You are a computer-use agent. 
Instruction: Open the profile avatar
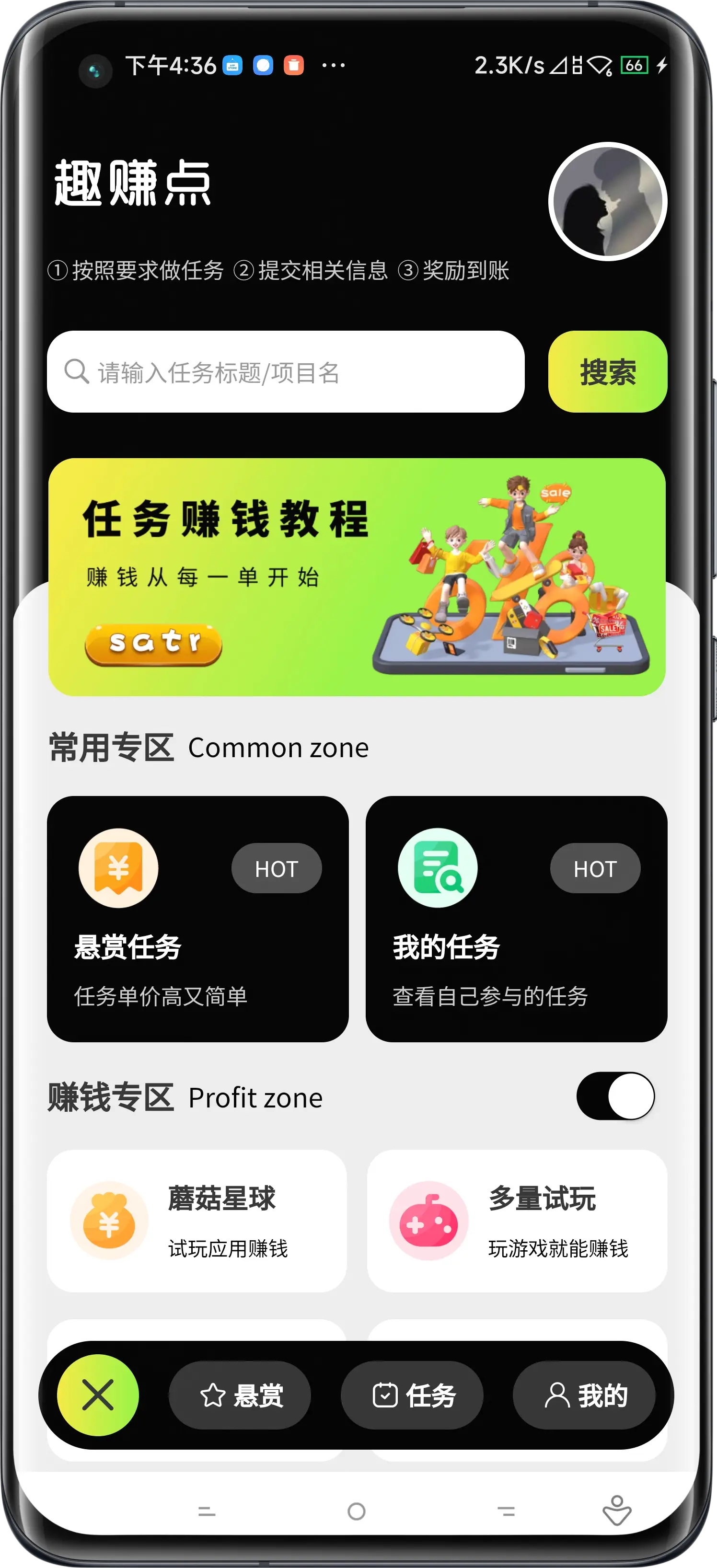607,201
